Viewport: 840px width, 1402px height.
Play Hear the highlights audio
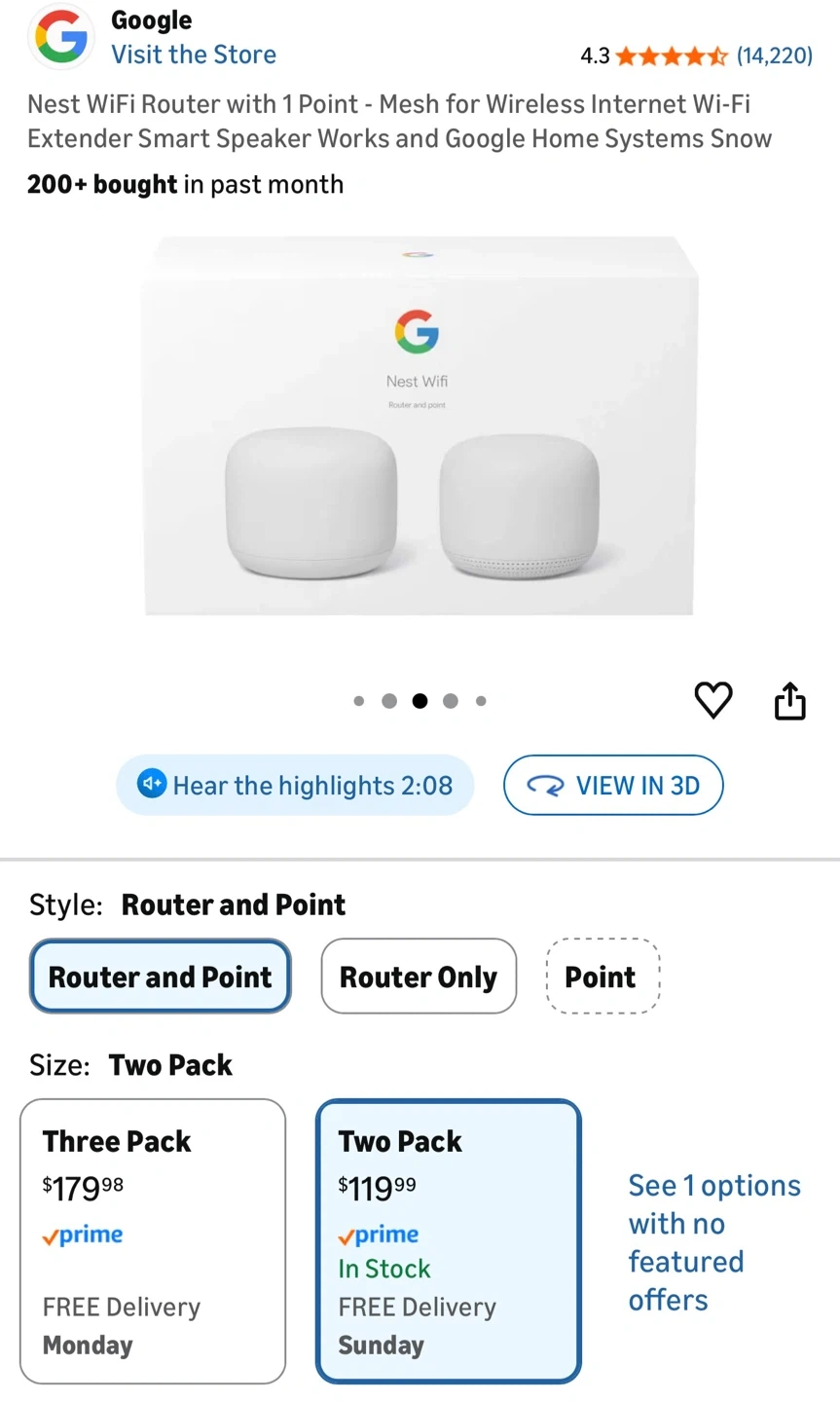(295, 785)
